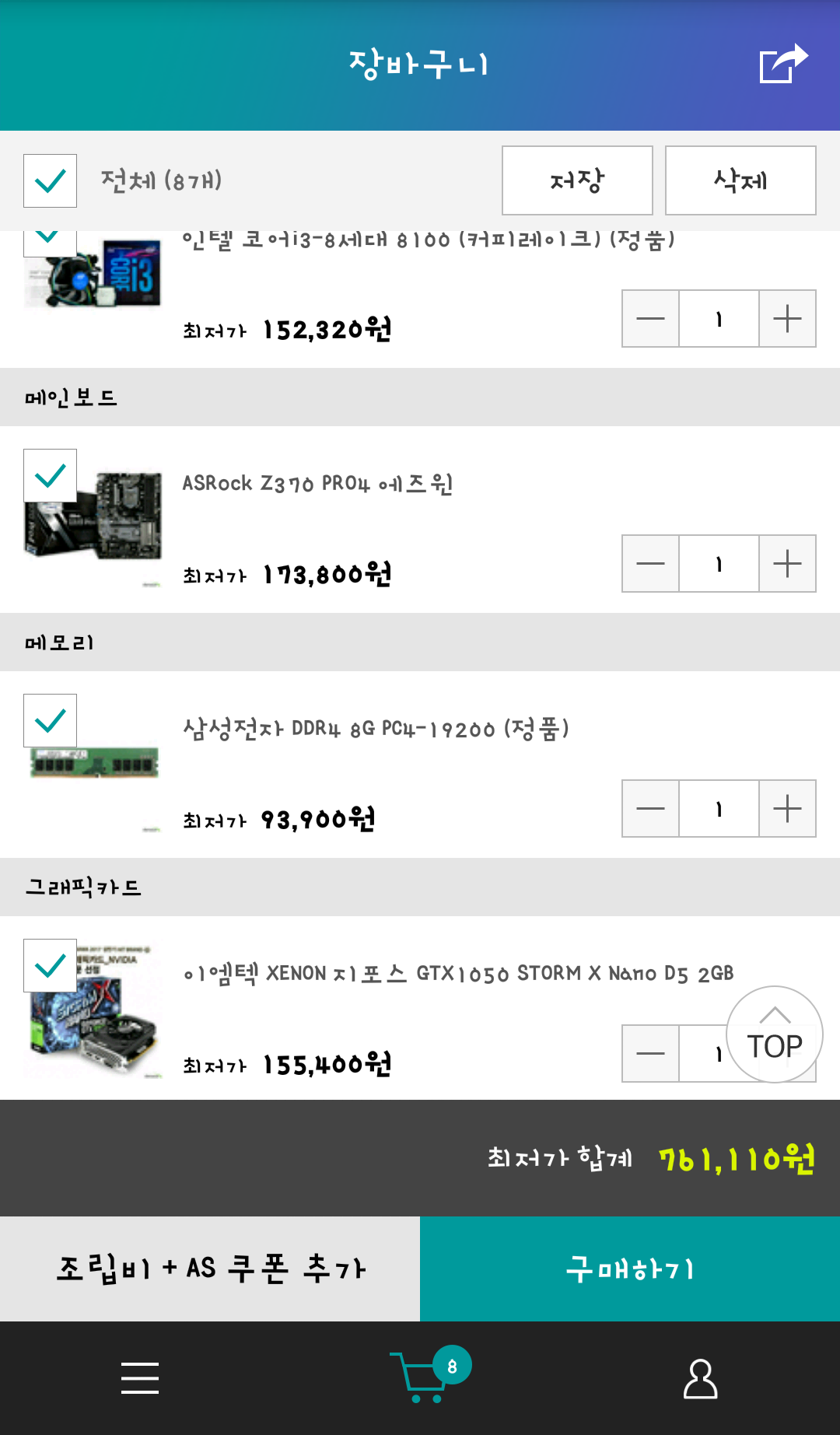Viewport: 840px width, 1435px height.
Task: Share the cart via top-right icon
Action: click(783, 64)
